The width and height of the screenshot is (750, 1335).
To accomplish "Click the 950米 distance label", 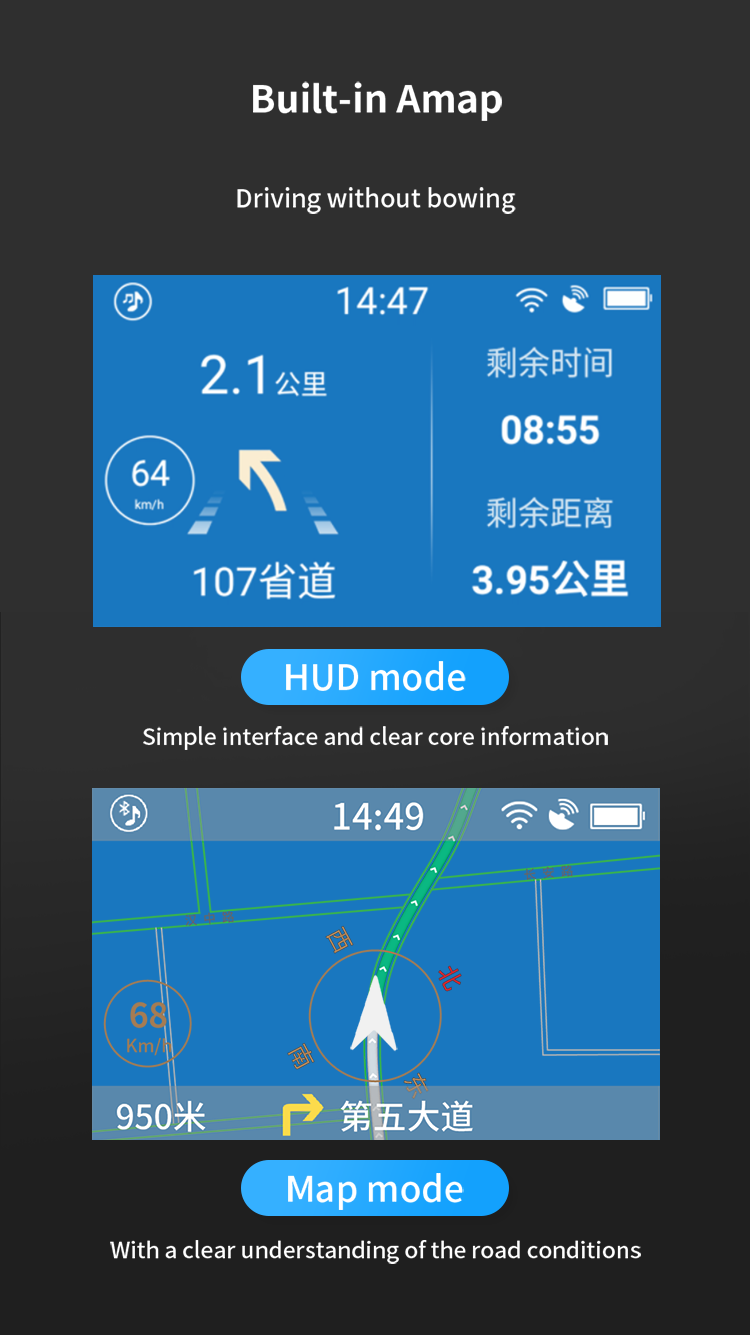I will (160, 1114).
